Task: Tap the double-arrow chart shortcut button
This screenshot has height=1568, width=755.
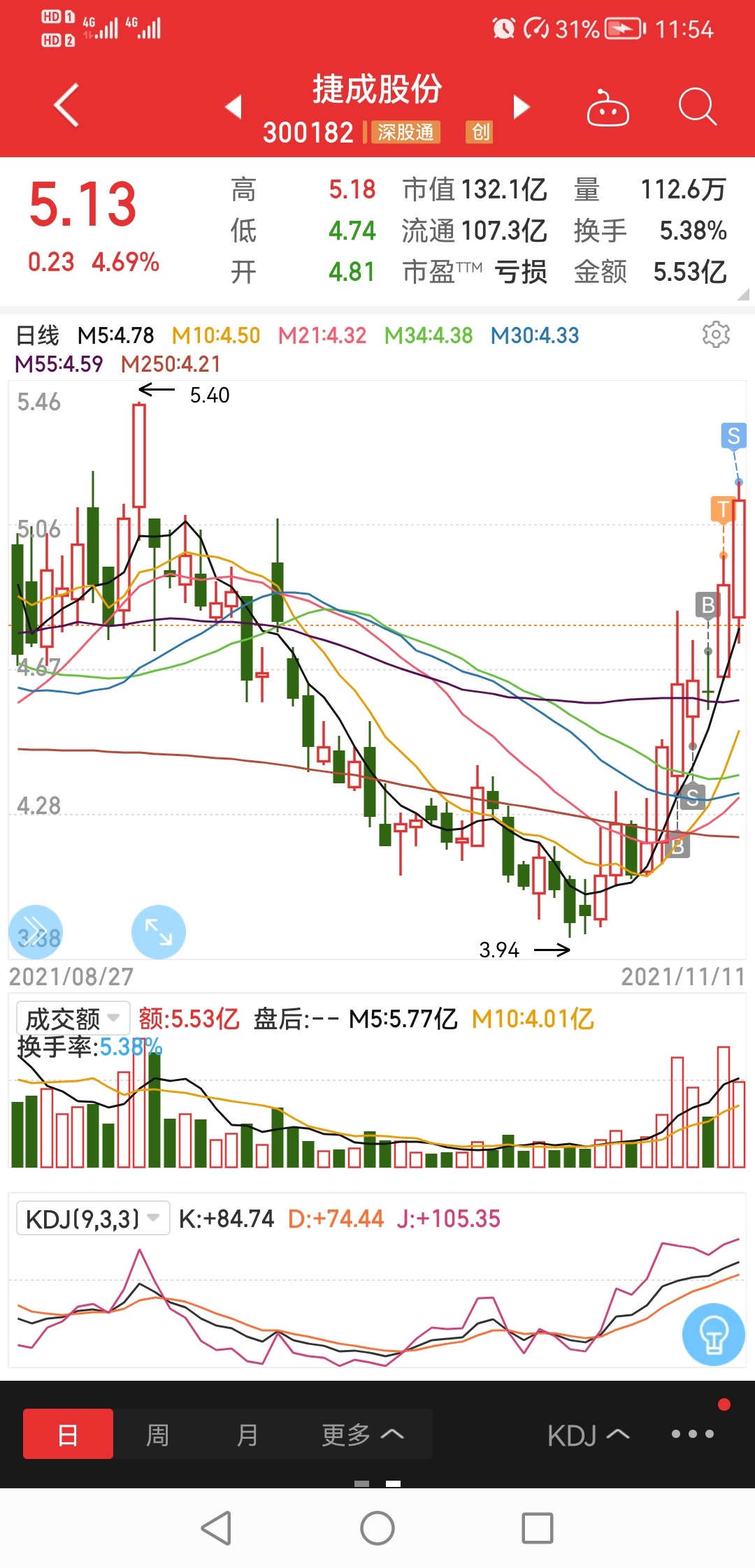Action: click(x=36, y=931)
